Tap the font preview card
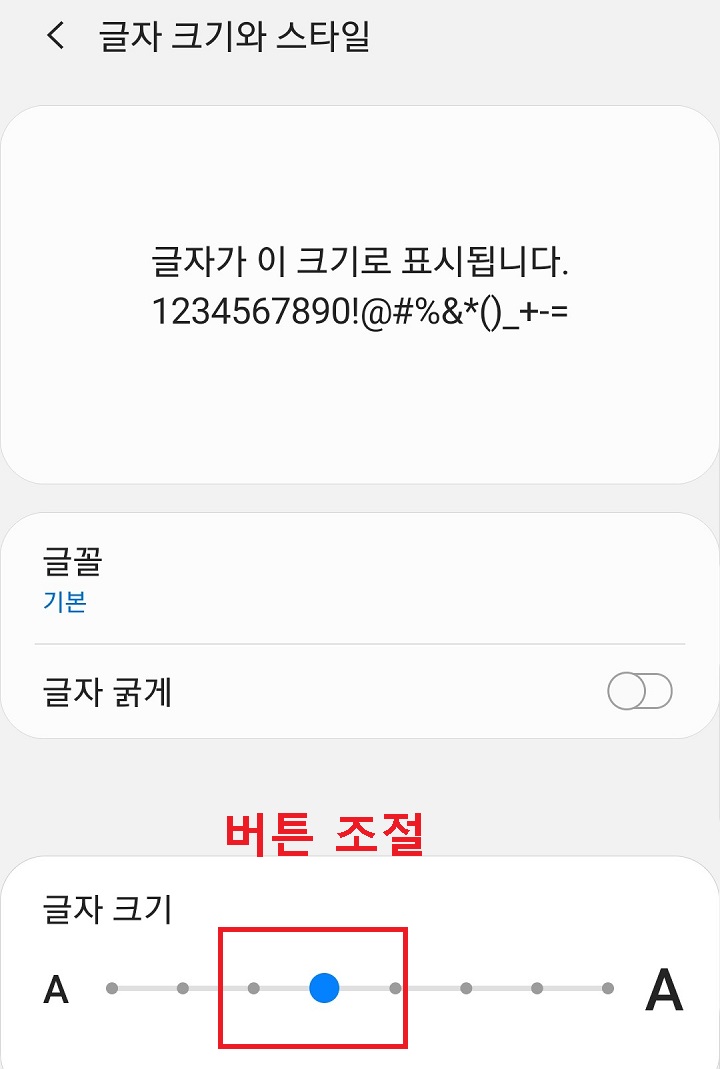This screenshot has width=720, height=1069. point(360,295)
